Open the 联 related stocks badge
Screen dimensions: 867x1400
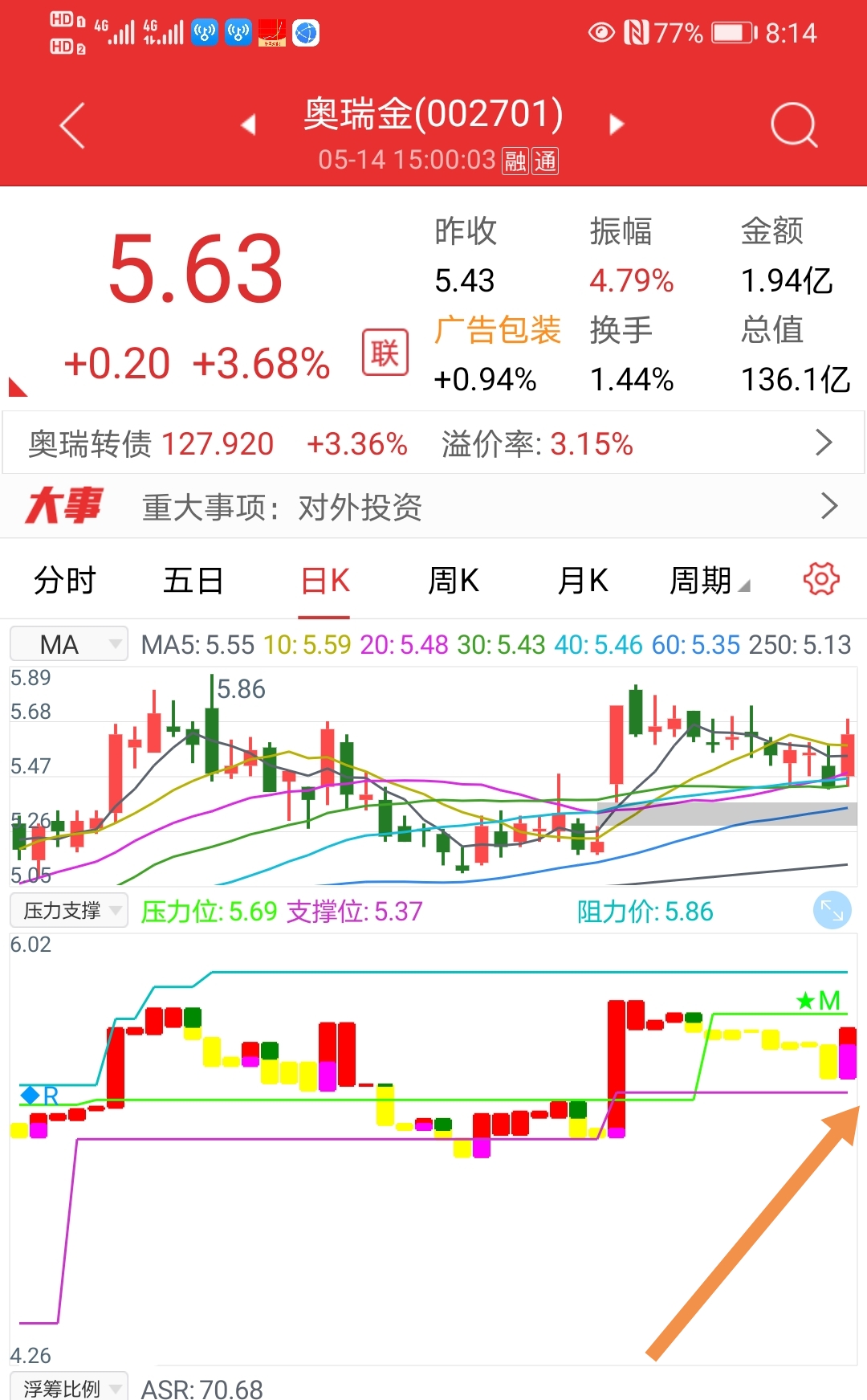385,352
